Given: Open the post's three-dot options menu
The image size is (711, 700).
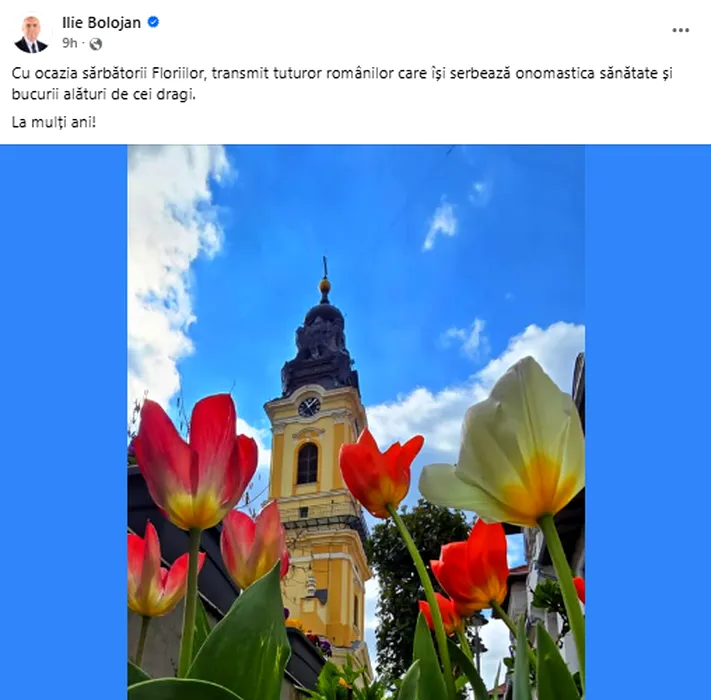Looking at the screenshot, I should point(680,31).
